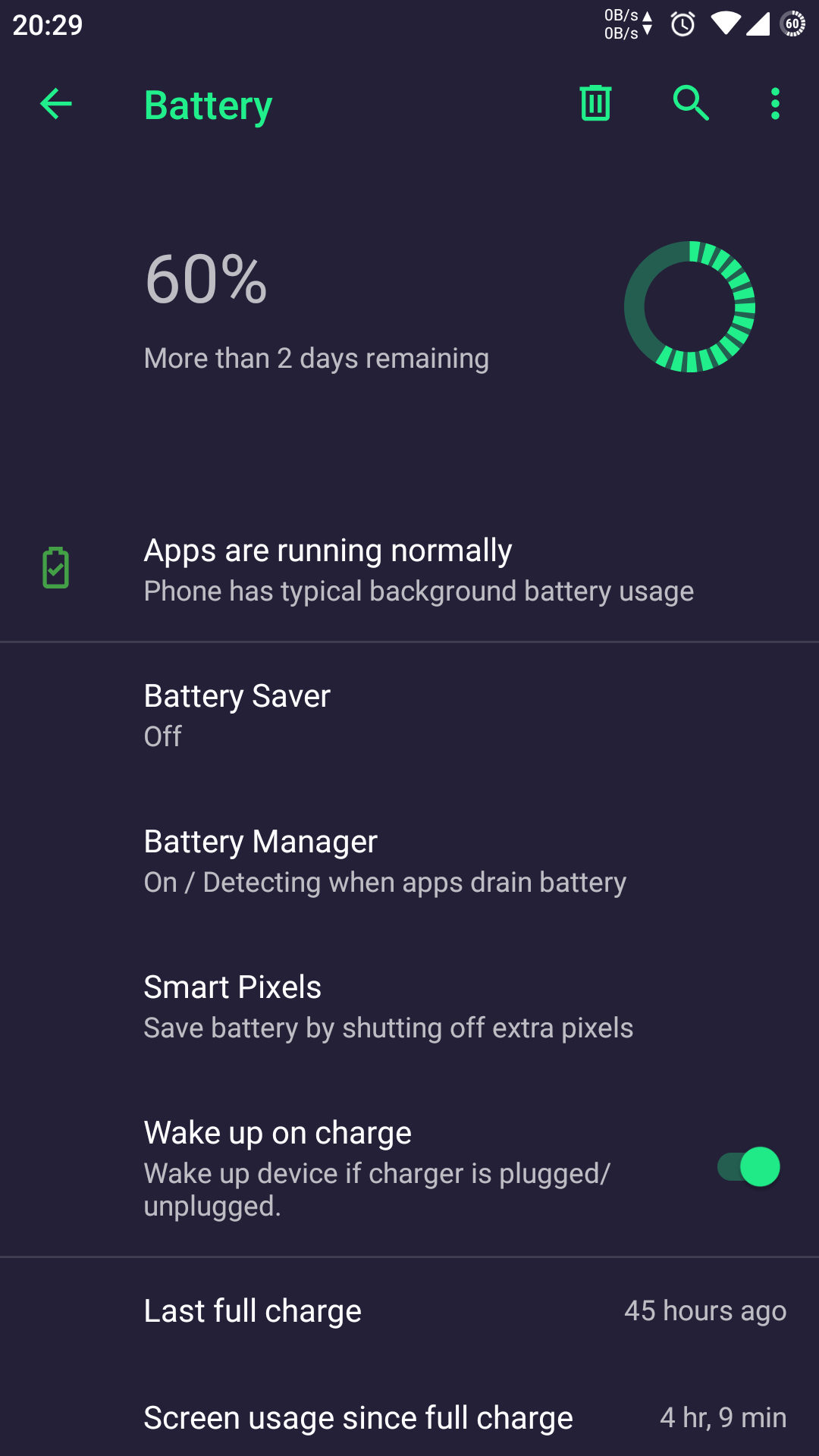Open Battery Manager settings
Image resolution: width=819 pixels, height=1456 pixels.
point(409,861)
